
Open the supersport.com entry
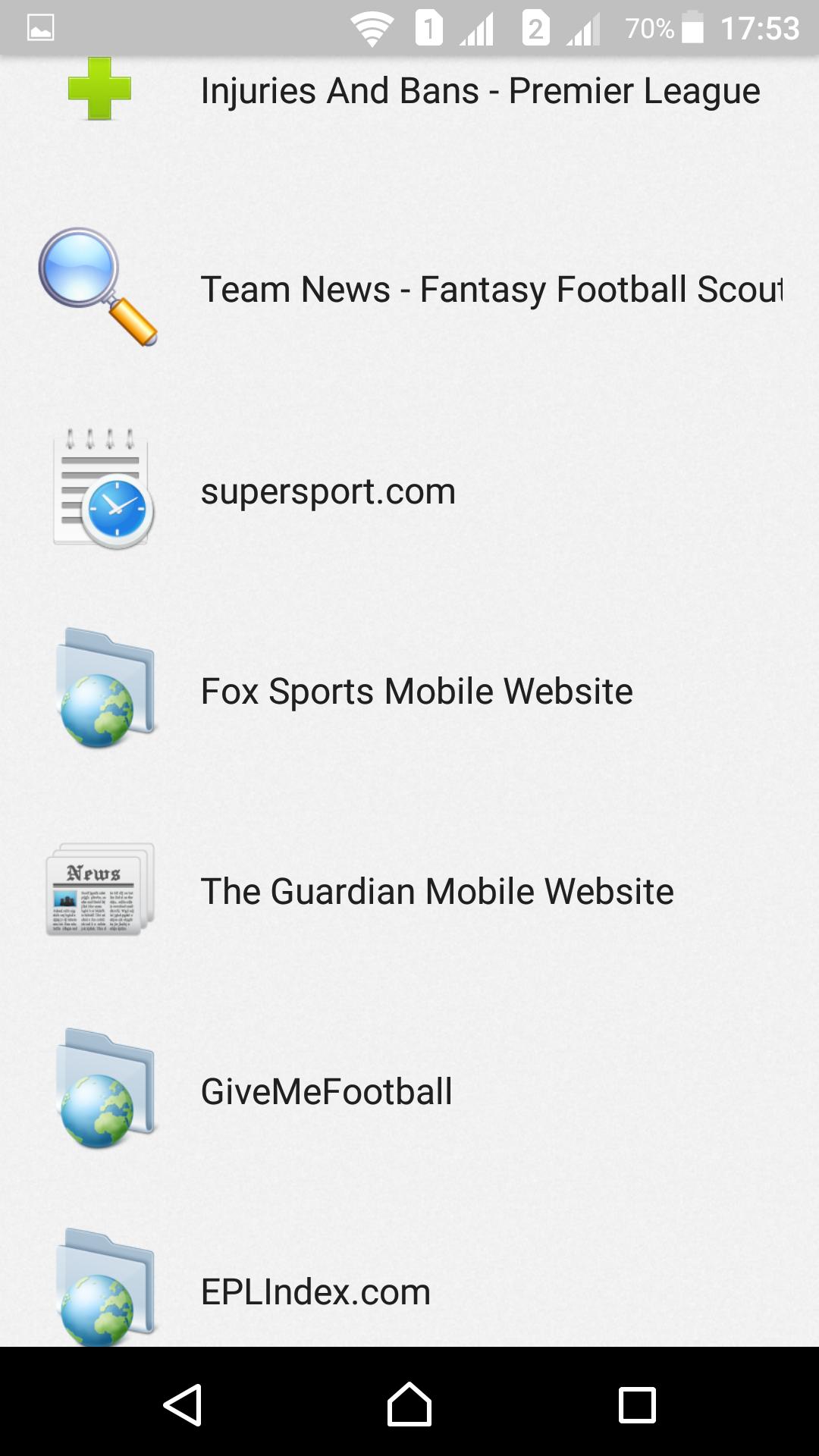pyautogui.click(x=327, y=490)
